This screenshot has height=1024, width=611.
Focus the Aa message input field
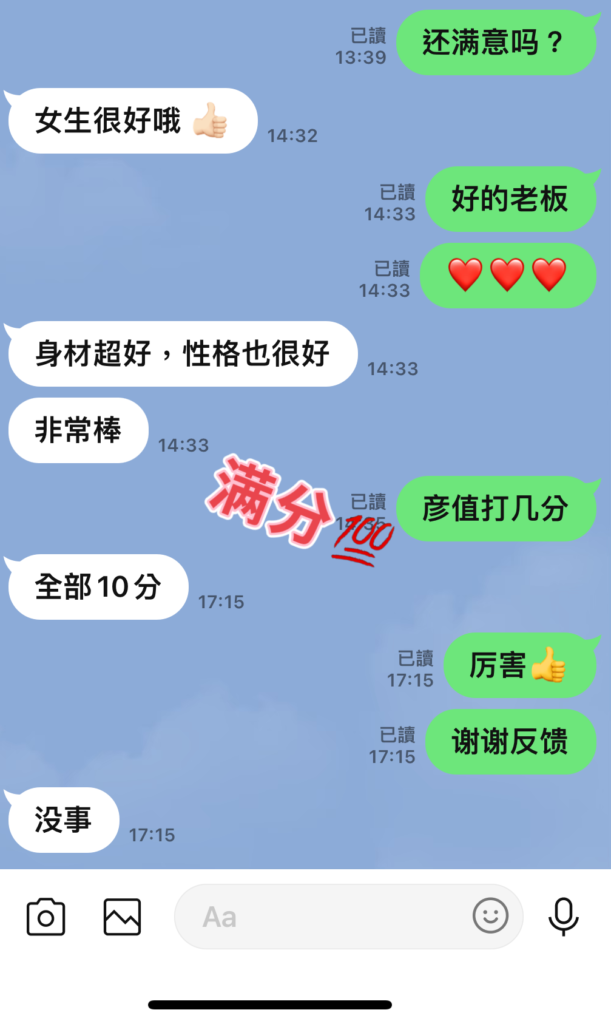[320, 917]
